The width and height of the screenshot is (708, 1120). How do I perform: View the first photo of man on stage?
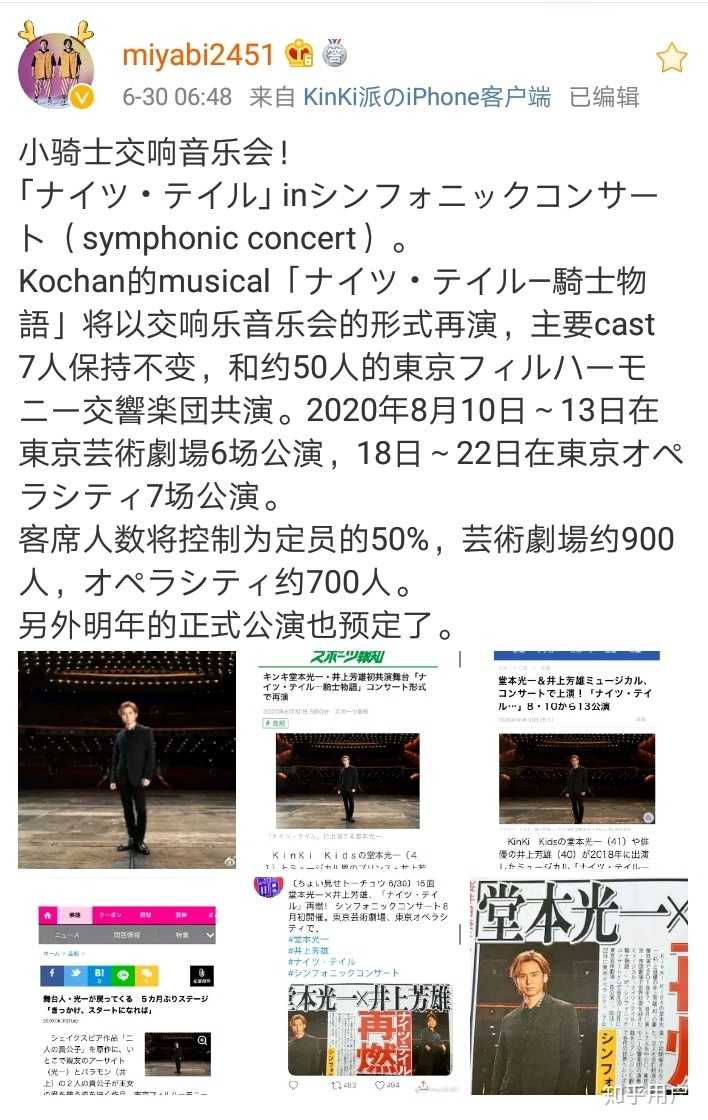click(127, 759)
